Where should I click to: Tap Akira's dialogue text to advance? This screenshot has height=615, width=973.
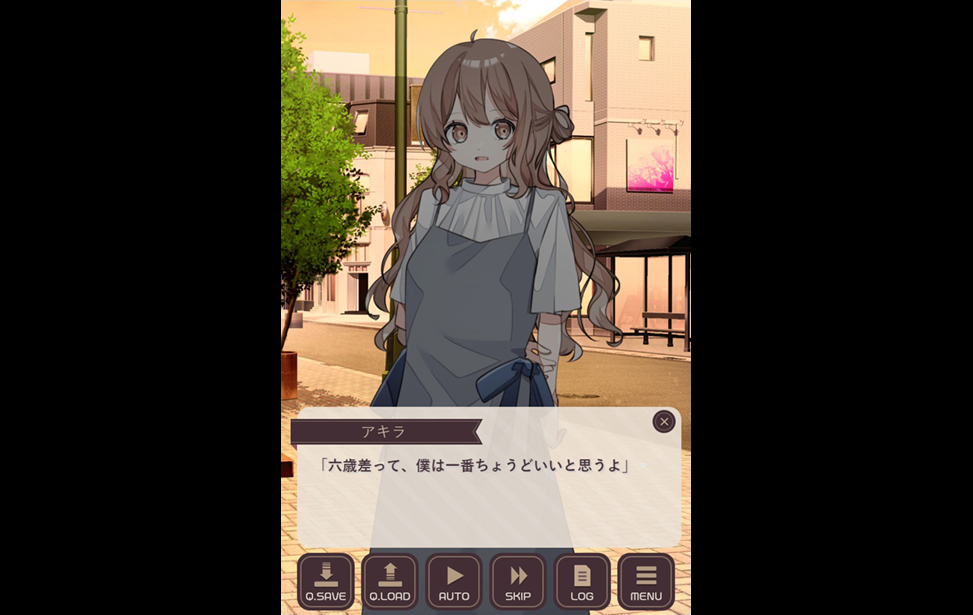pos(475,467)
